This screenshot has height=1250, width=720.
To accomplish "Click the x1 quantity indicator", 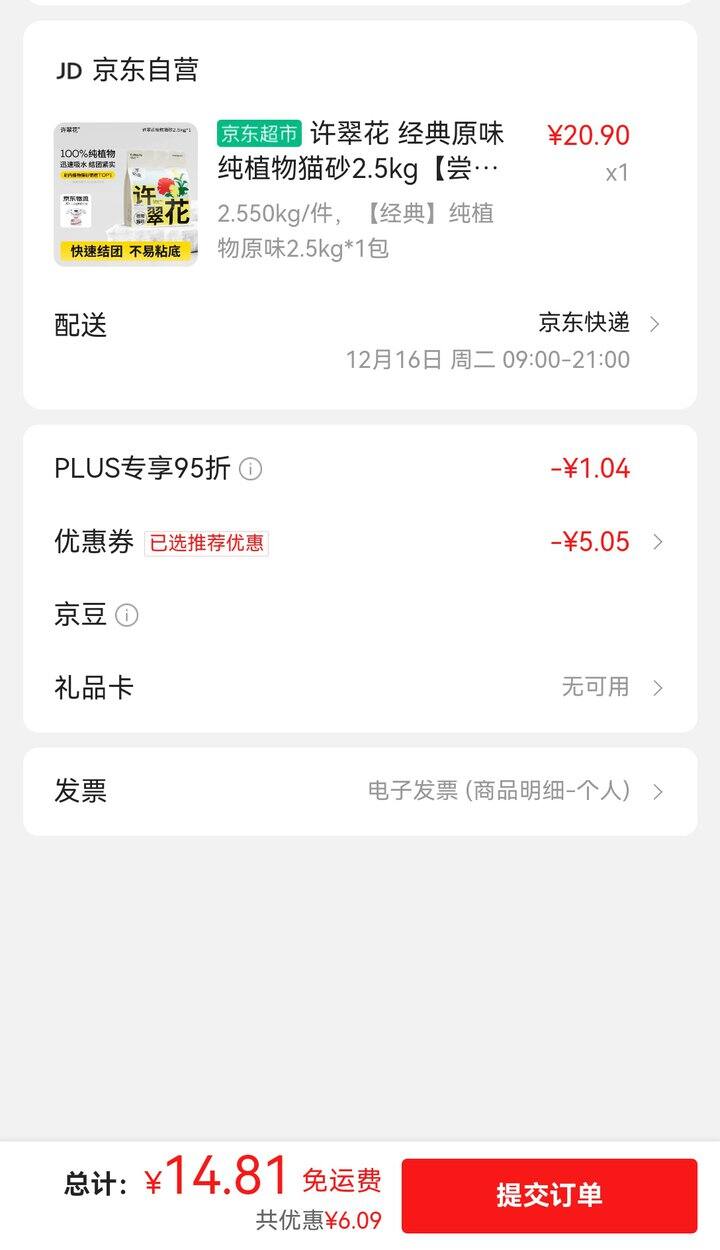I will point(617,171).
